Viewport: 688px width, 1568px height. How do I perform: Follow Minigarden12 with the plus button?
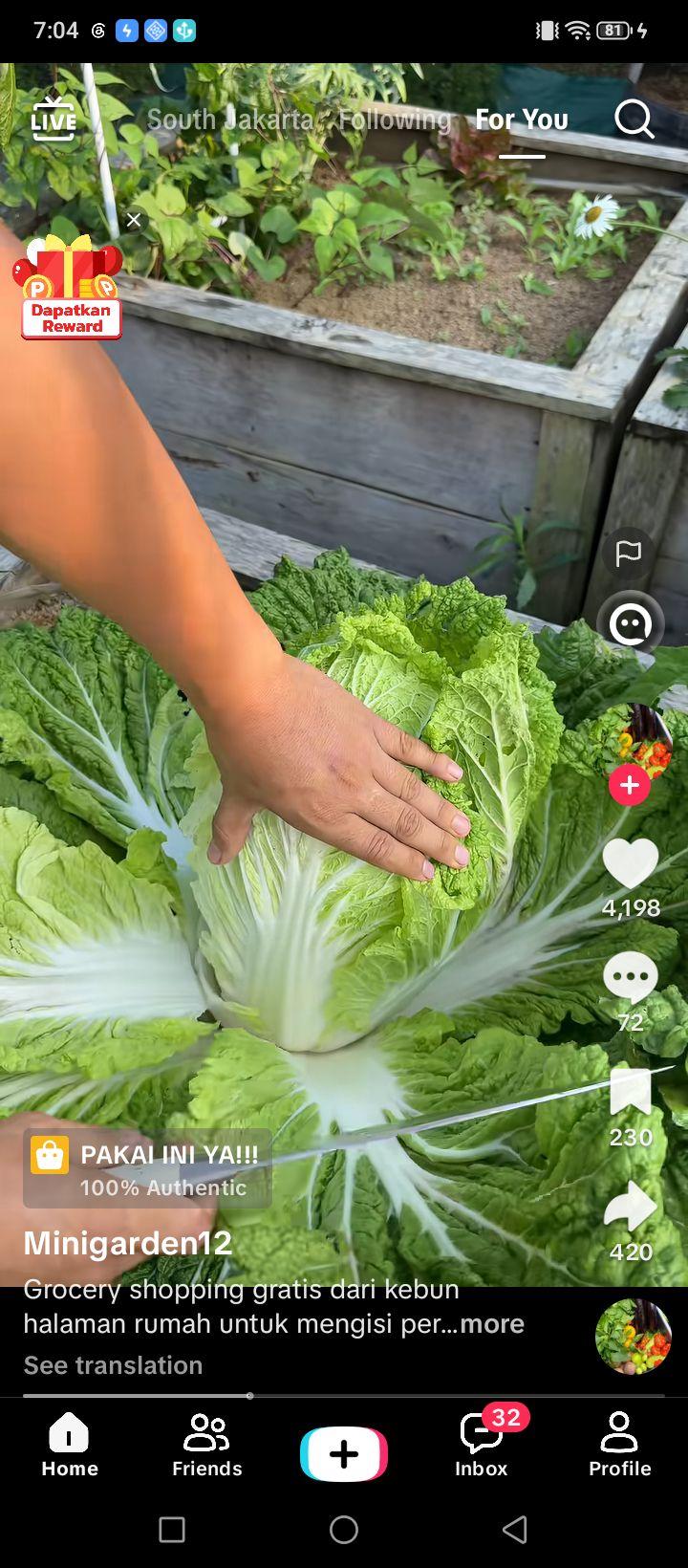tap(630, 785)
